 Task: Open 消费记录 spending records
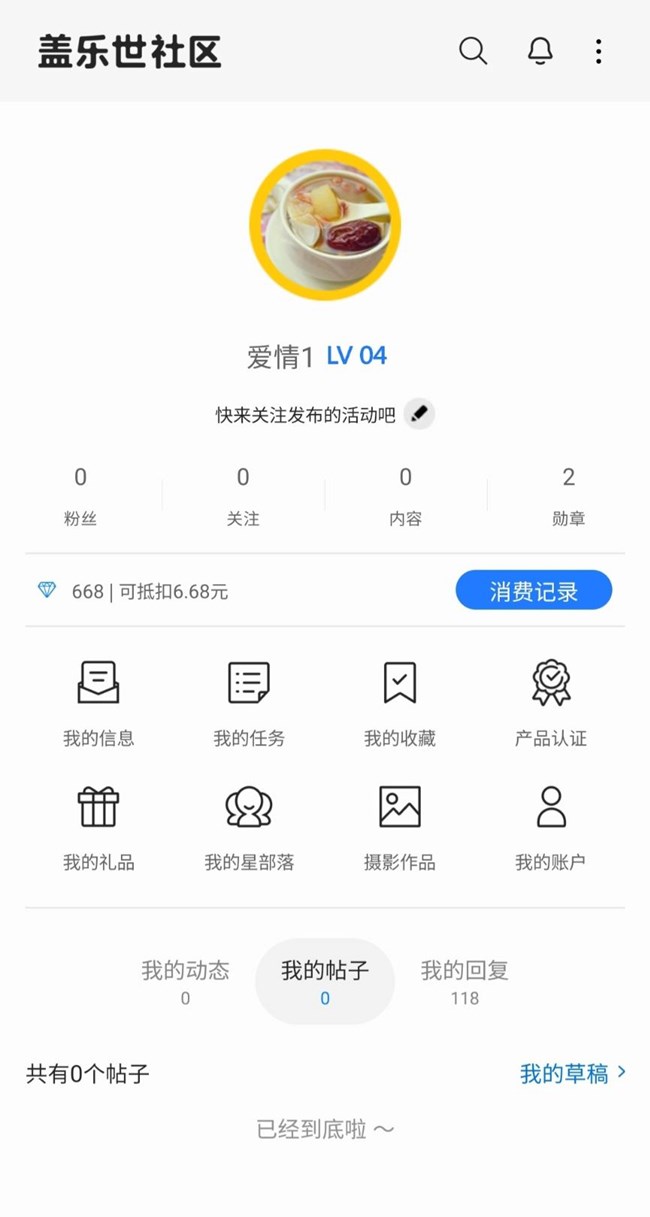533,591
